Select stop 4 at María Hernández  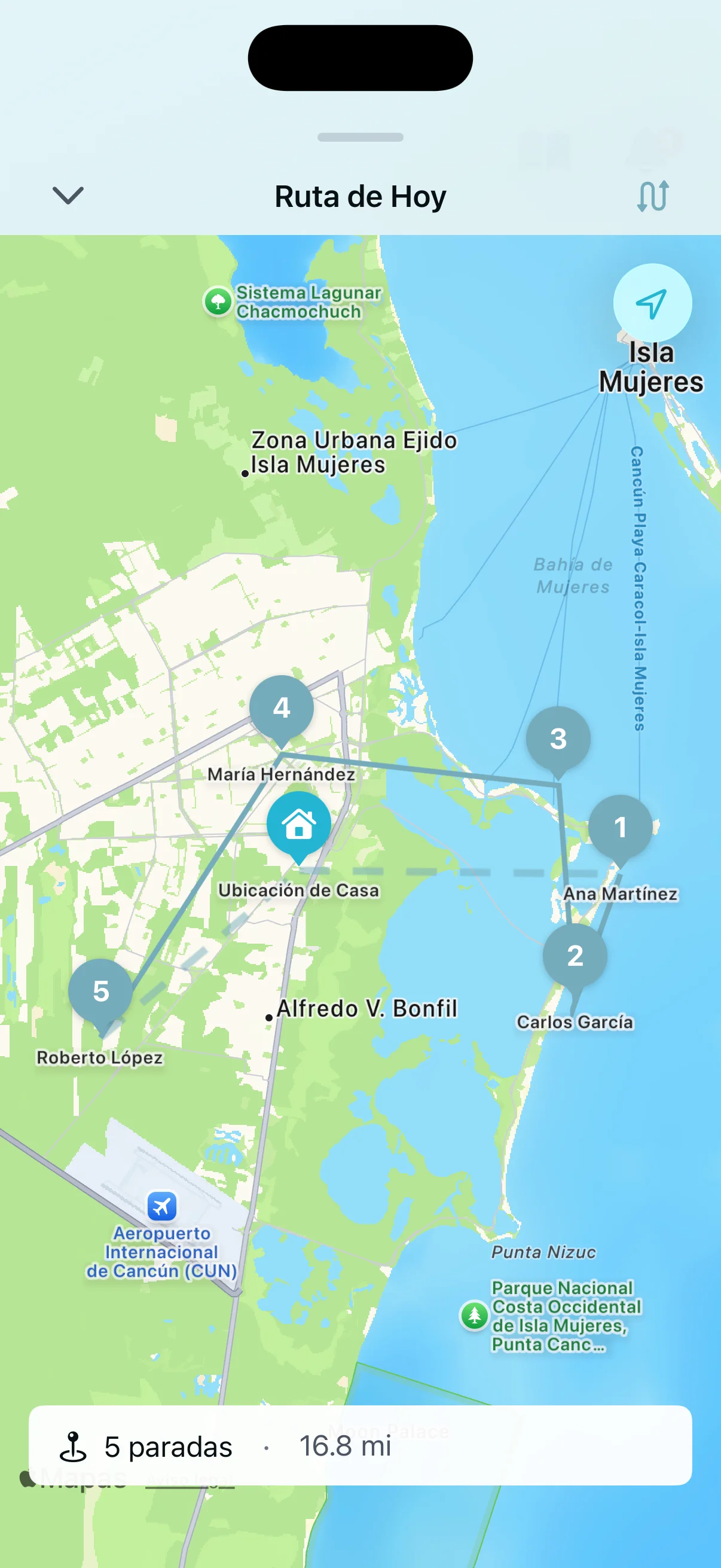coord(281,707)
